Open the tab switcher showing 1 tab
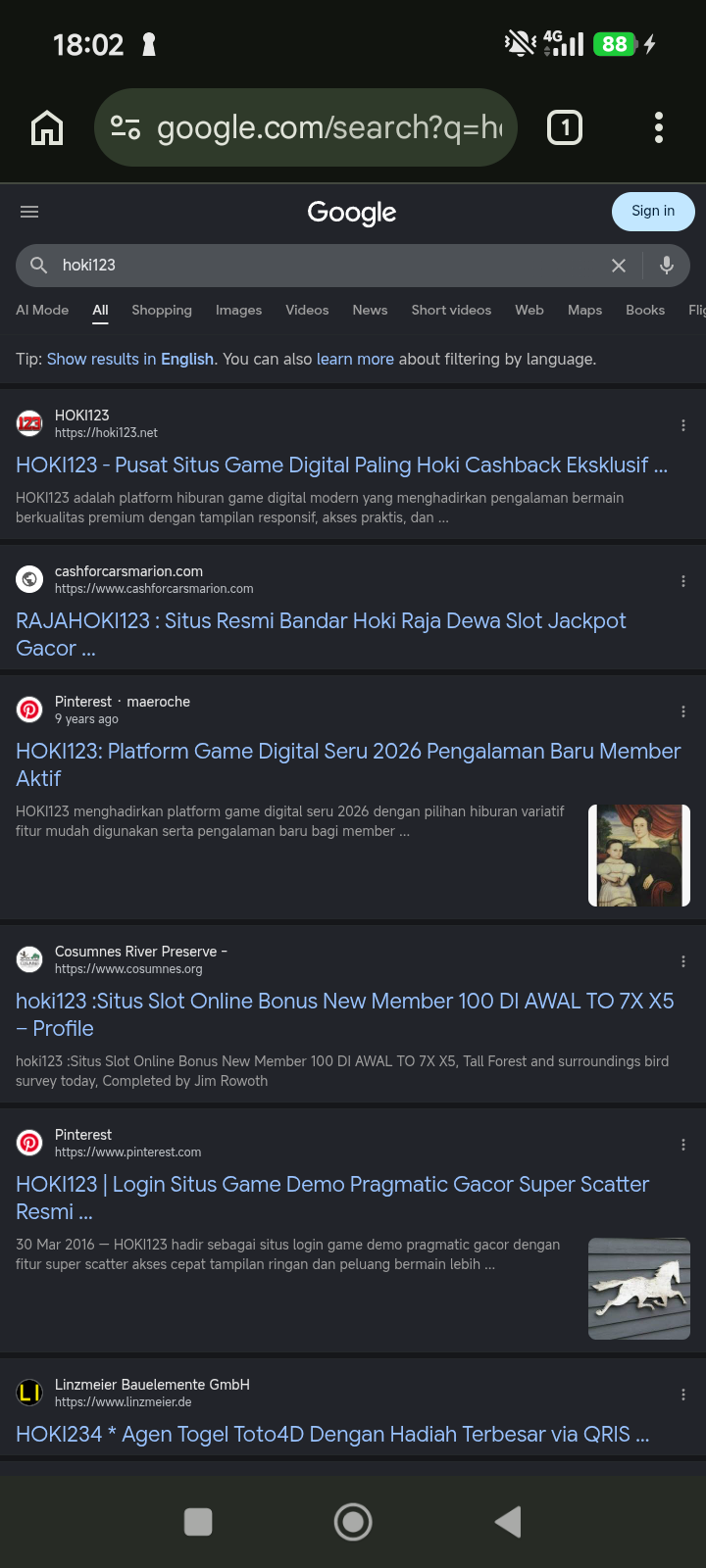Image resolution: width=706 pixels, height=1568 pixels. point(565,127)
